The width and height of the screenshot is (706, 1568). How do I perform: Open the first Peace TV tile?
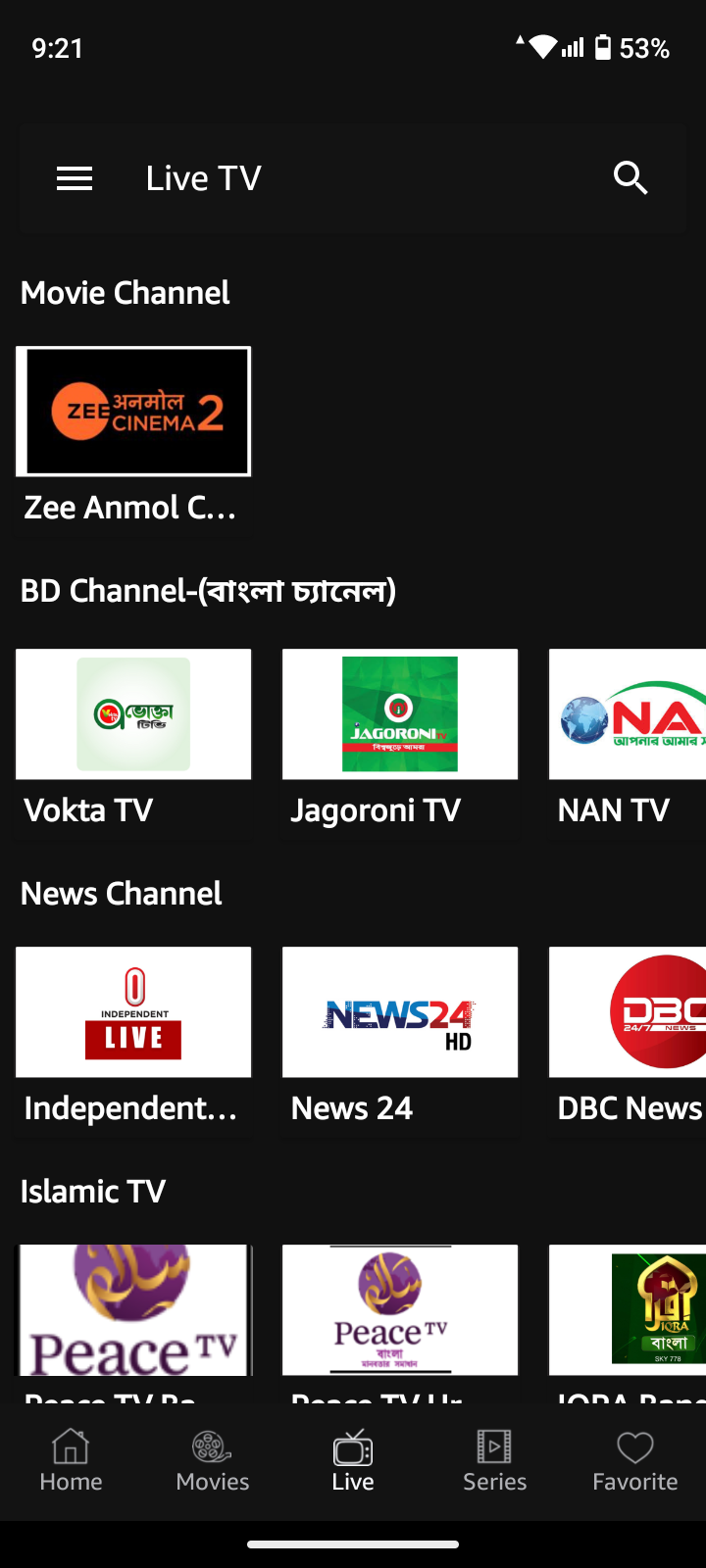click(x=133, y=1310)
